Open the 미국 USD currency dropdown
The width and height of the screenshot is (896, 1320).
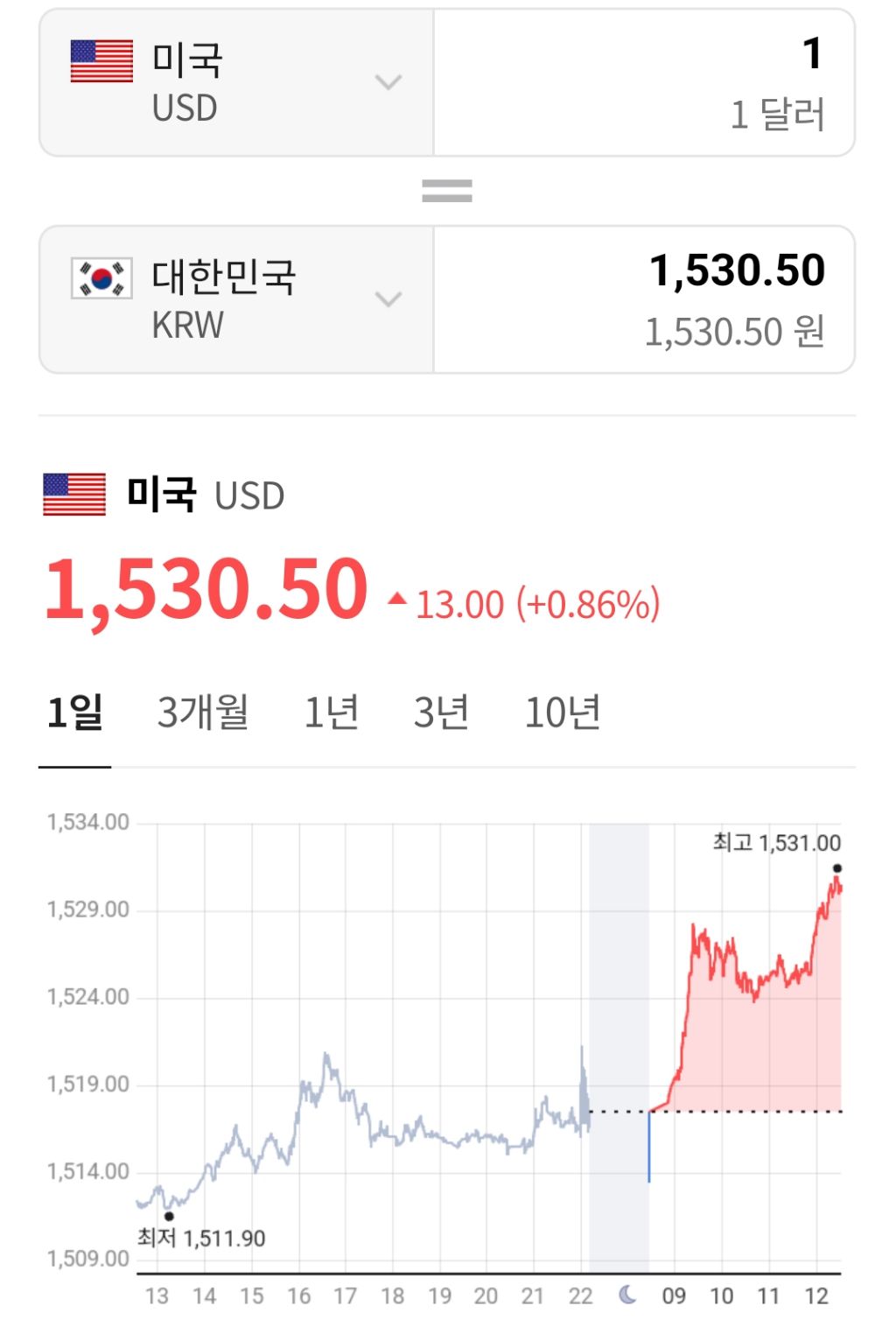coord(236,83)
